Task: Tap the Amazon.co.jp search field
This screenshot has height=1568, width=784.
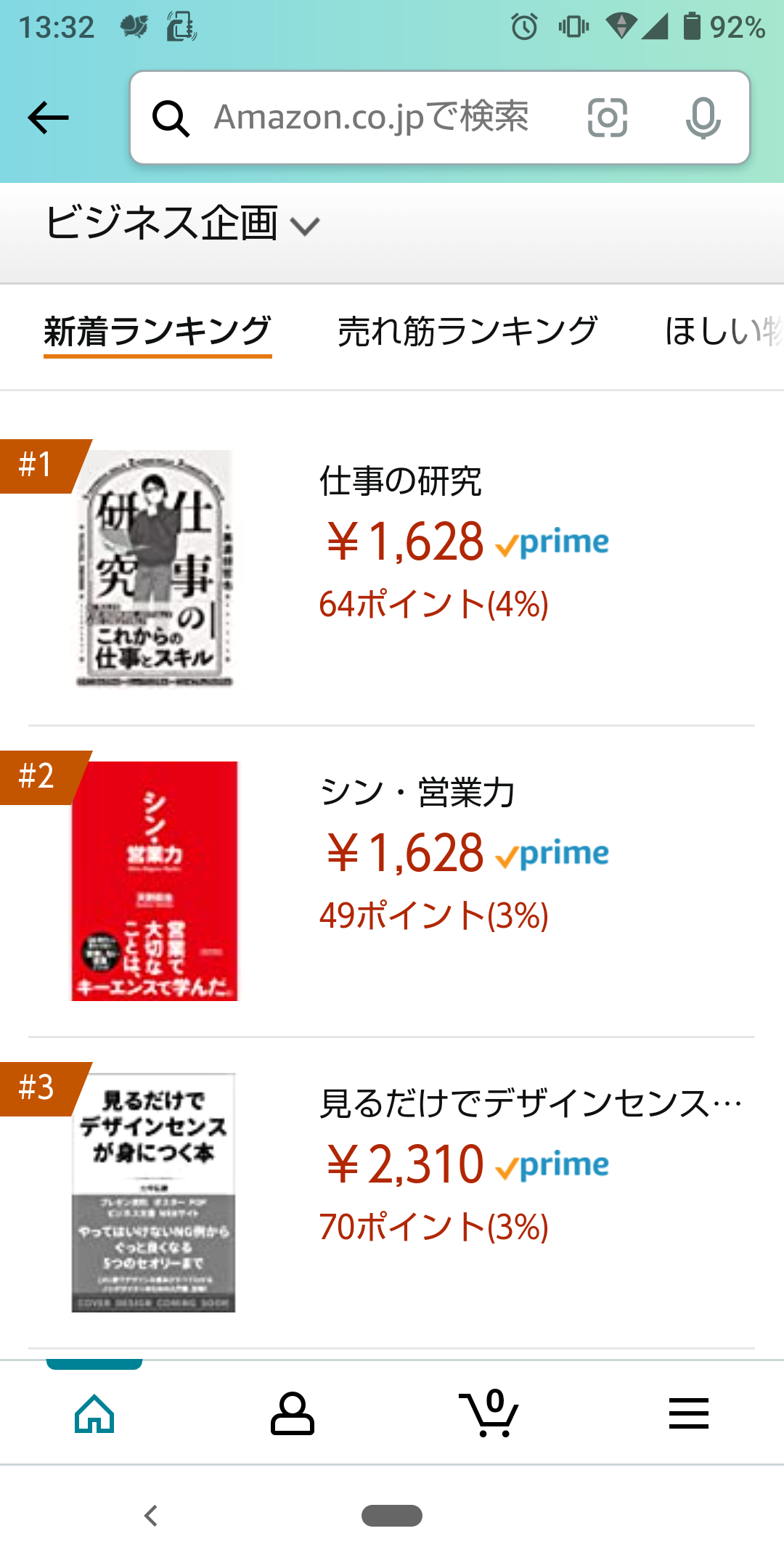Action: click(370, 118)
